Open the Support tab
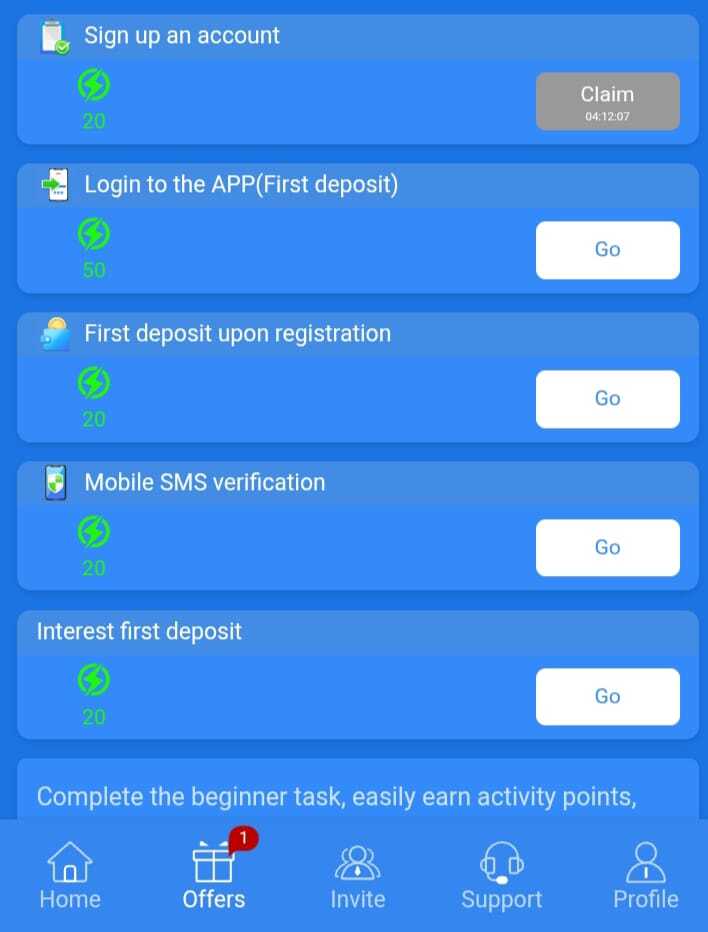This screenshot has height=932, width=708. pyautogui.click(x=501, y=876)
